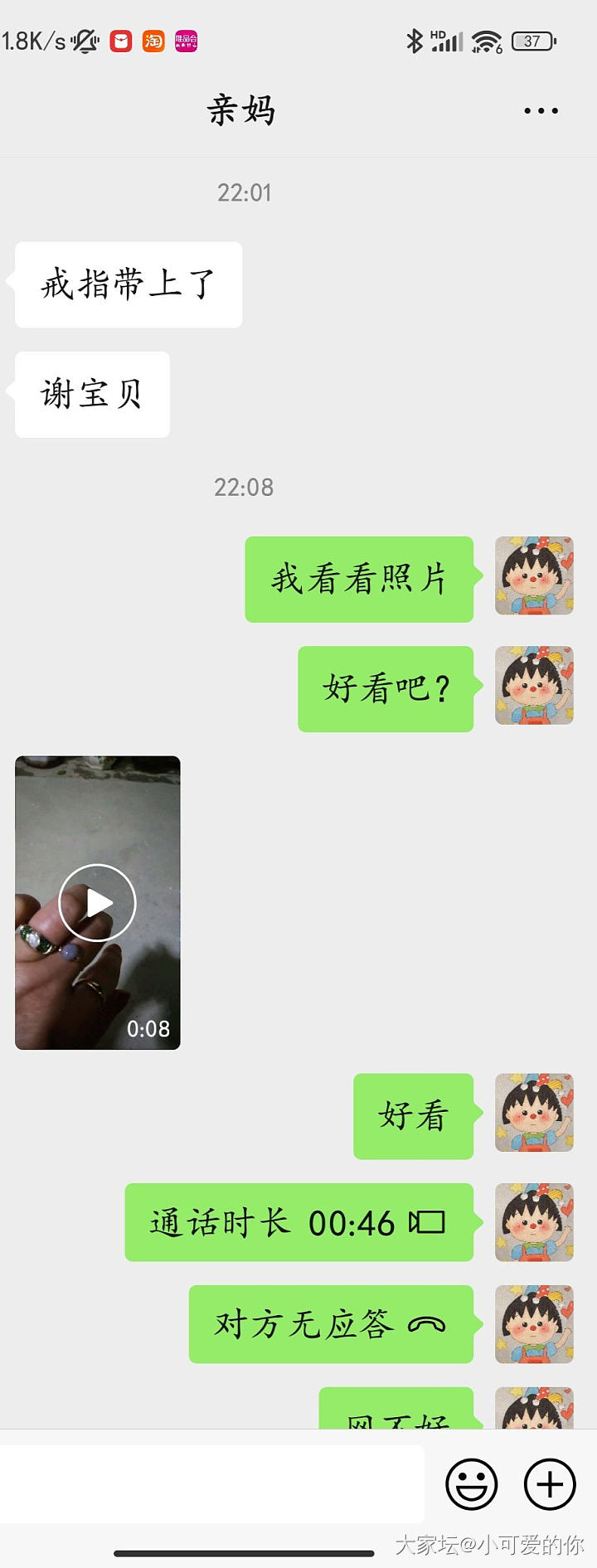Redial from the 对方无应答 call bubble
Viewport: 597px width, 1568px height.
click(x=331, y=1324)
